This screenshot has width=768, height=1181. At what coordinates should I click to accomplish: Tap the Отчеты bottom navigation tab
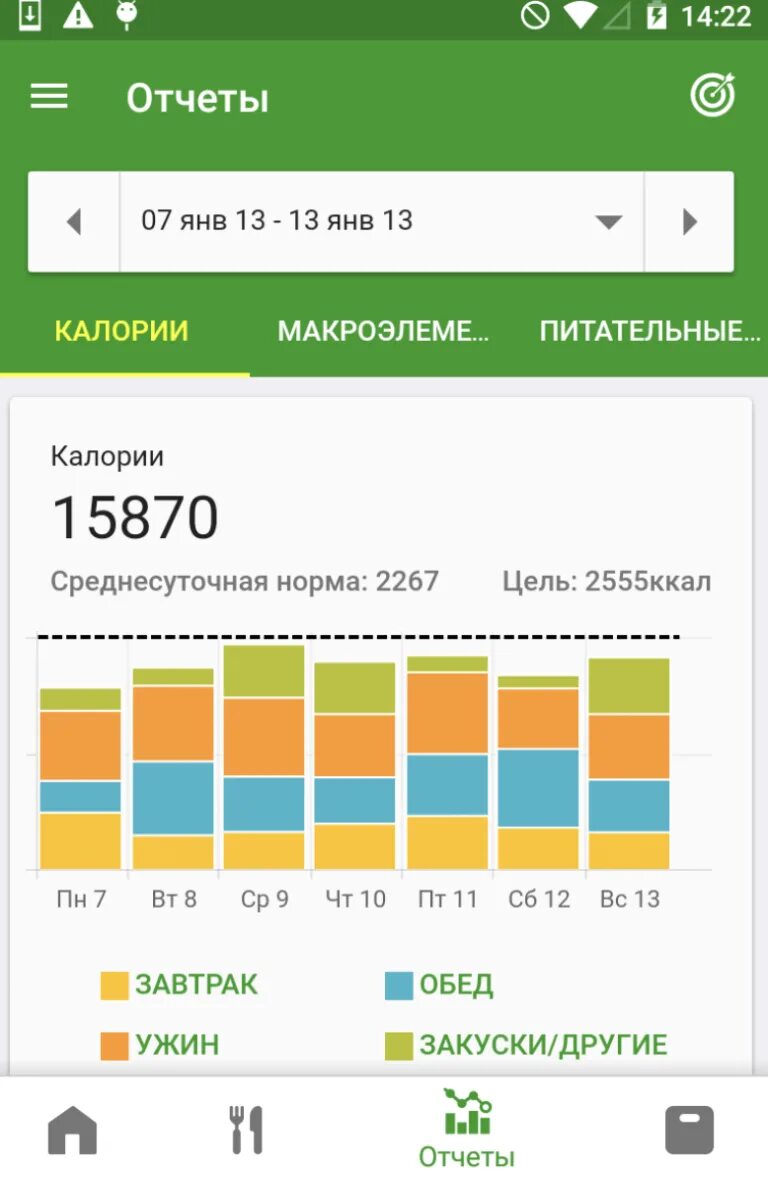coord(466,1130)
